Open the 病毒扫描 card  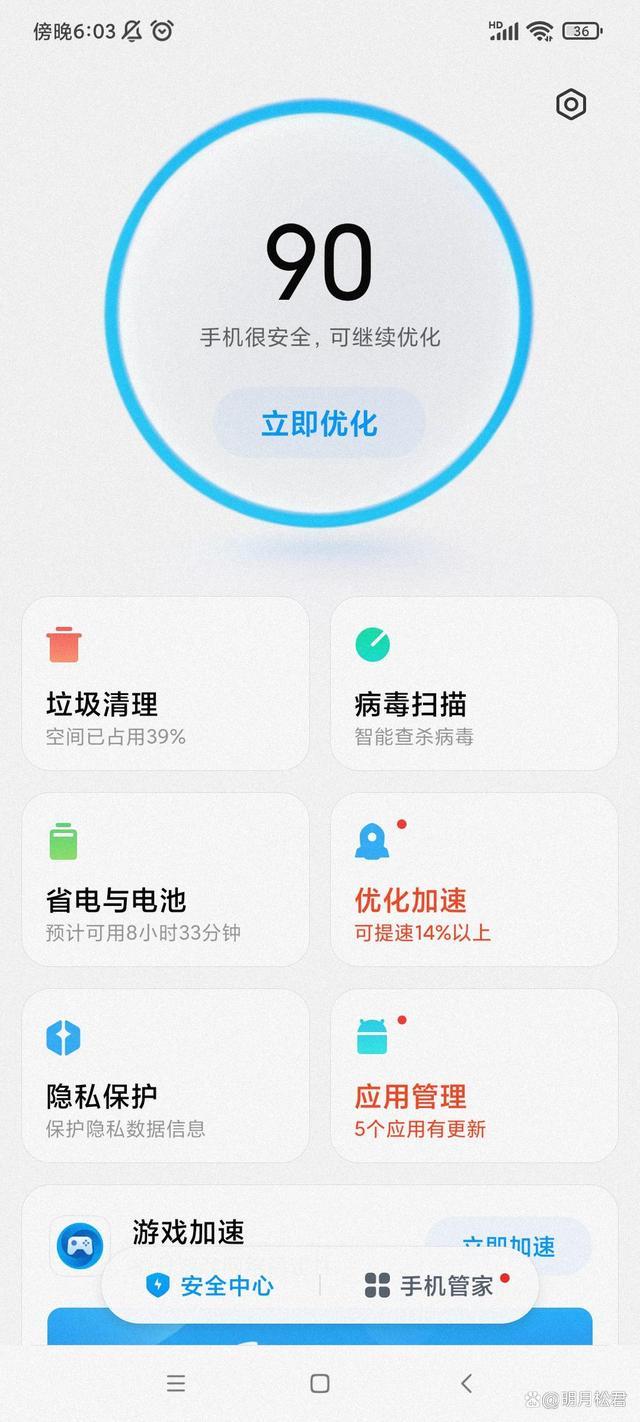click(474, 684)
